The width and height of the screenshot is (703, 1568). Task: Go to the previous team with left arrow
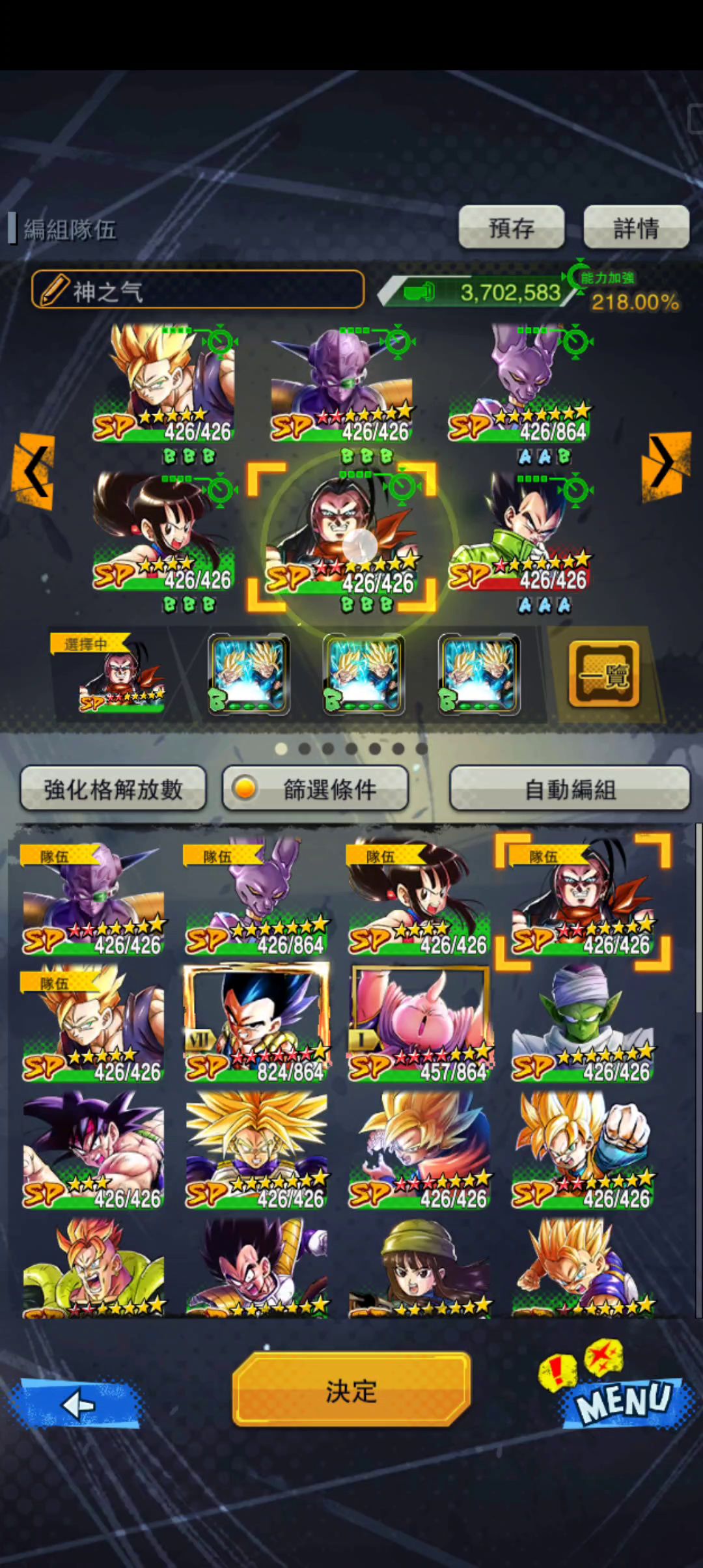coord(34,469)
